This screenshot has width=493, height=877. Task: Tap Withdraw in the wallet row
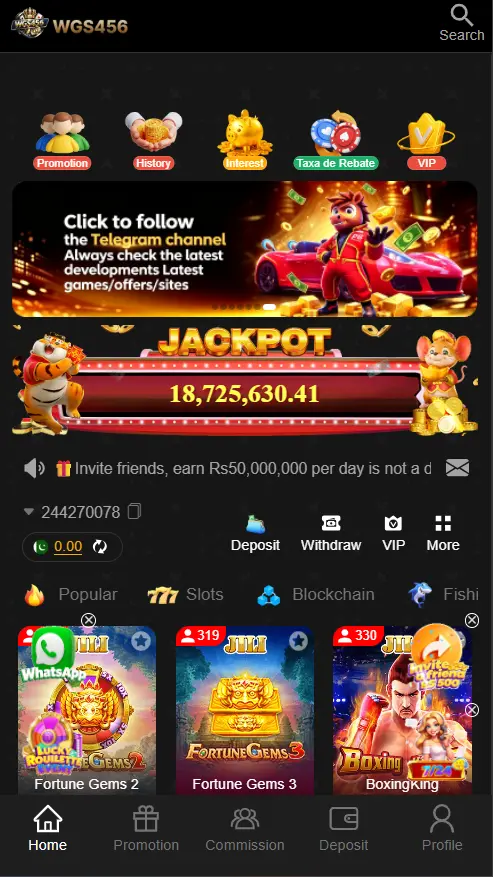coord(331,533)
